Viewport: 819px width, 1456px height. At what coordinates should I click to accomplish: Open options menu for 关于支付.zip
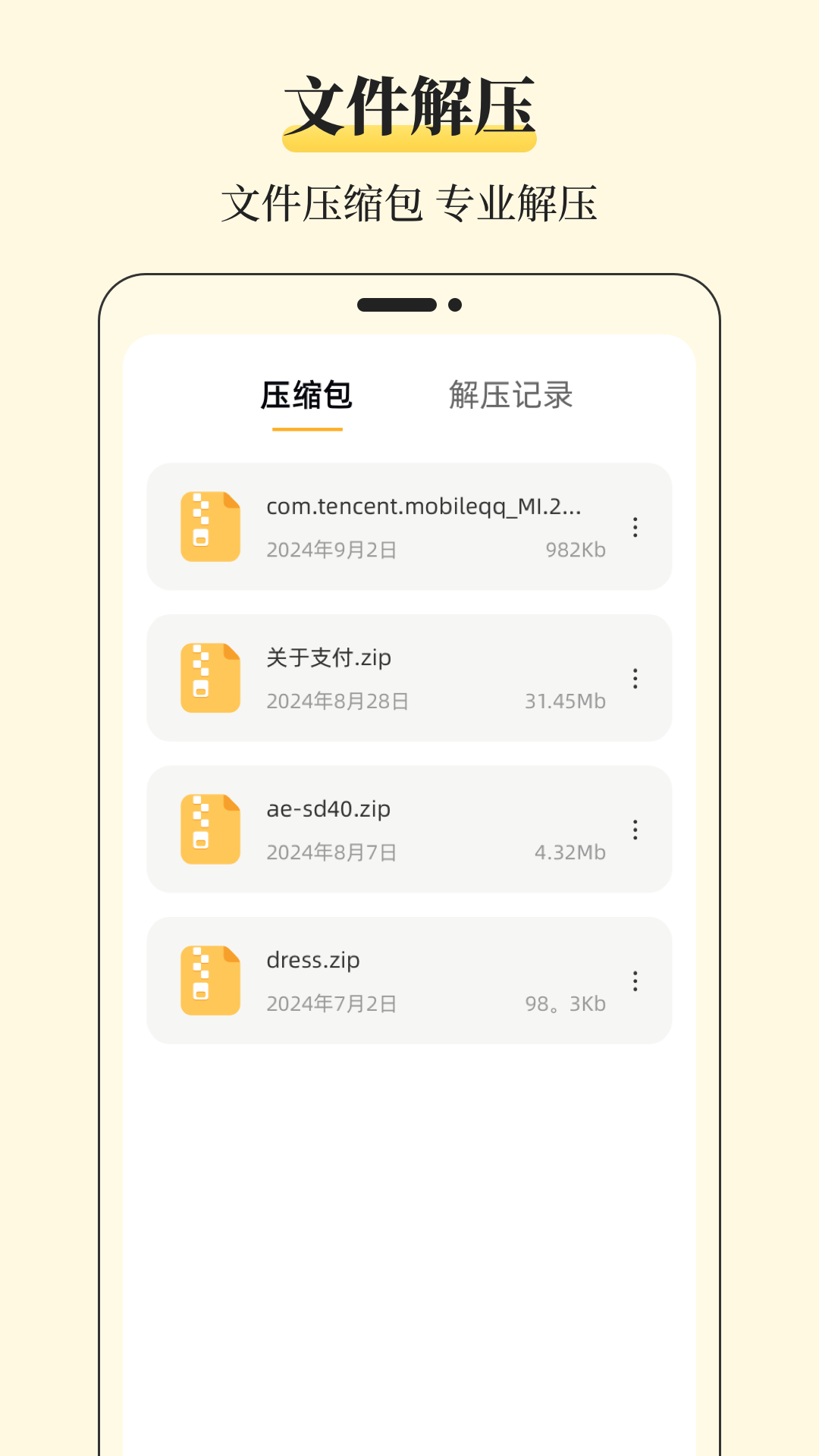[x=635, y=679]
